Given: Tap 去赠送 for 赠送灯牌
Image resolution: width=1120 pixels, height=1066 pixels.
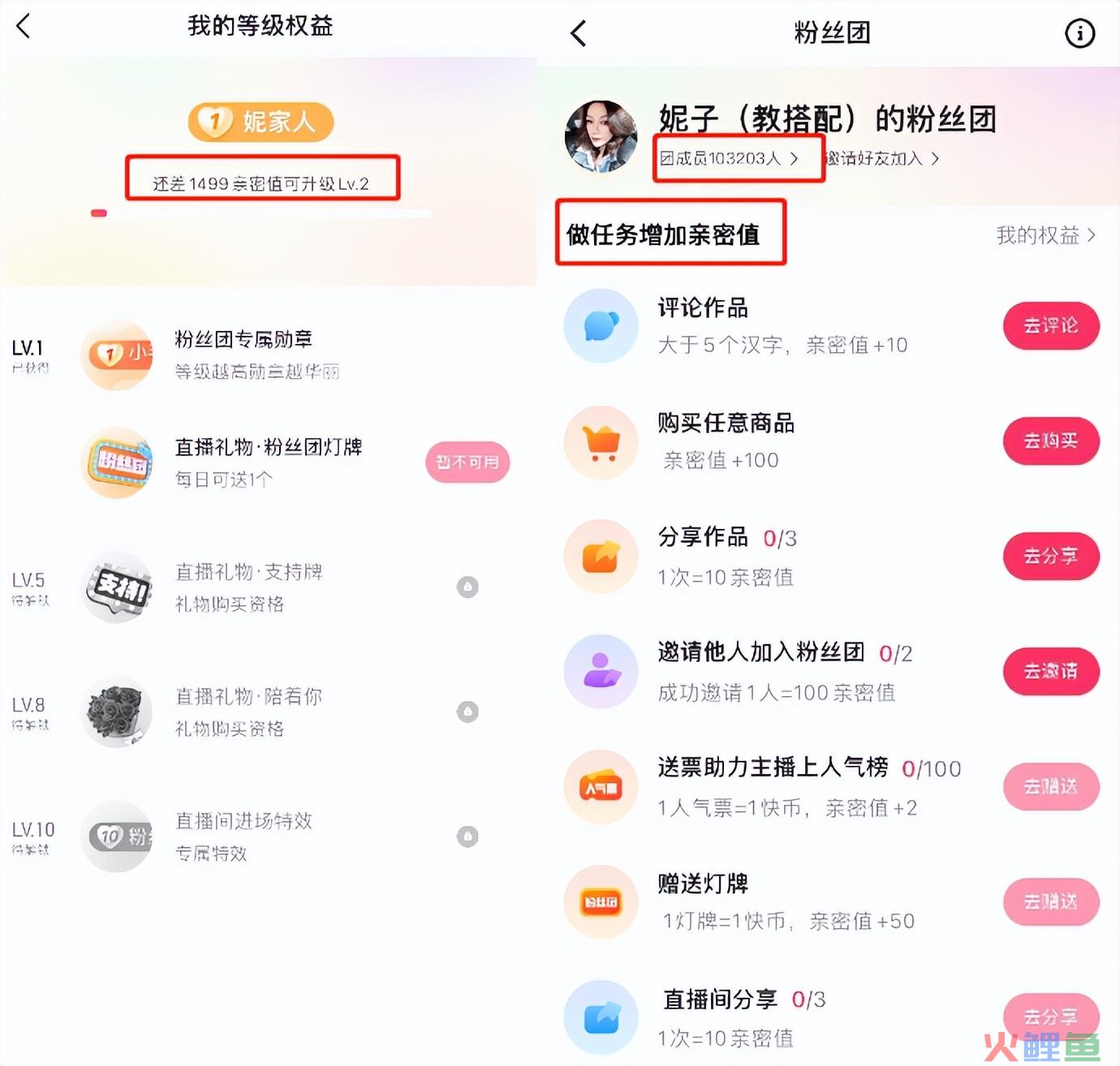Looking at the screenshot, I should point(1050,902).
